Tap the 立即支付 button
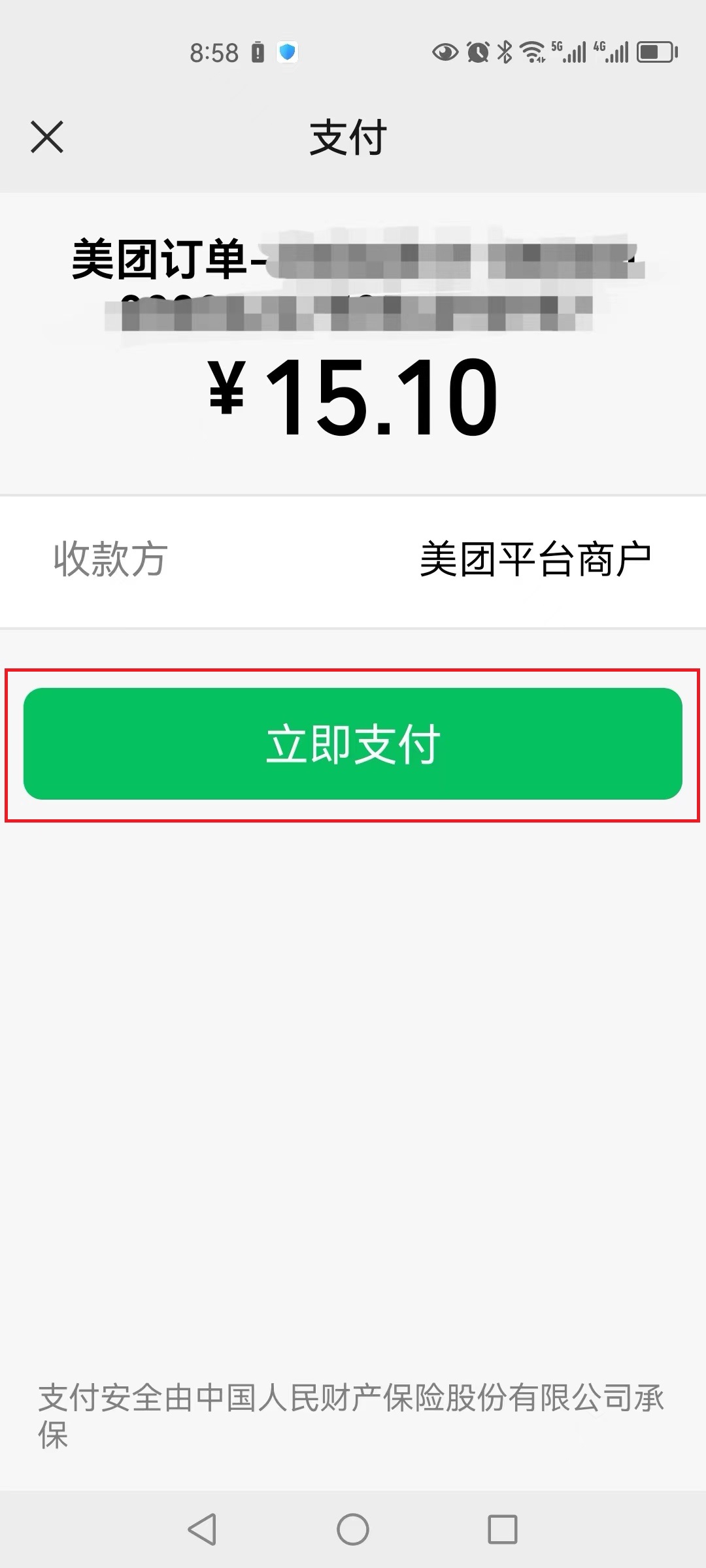706x1568 pixels. (x=353, y=743)
